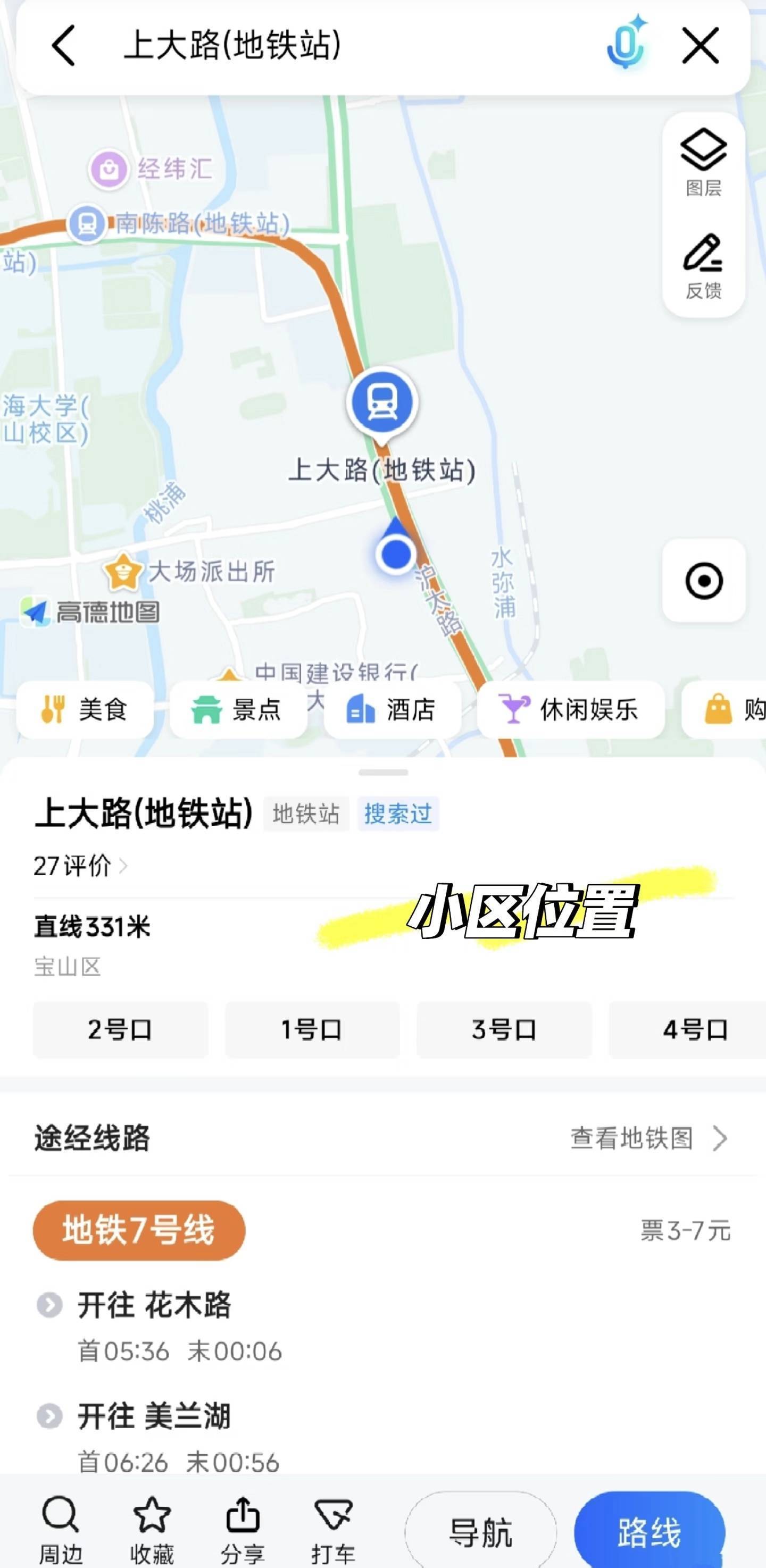The width and height of the screenshot is (766, 1568).
Task: Open the 地铁7号线 line details
Action: click(139, 1229)
